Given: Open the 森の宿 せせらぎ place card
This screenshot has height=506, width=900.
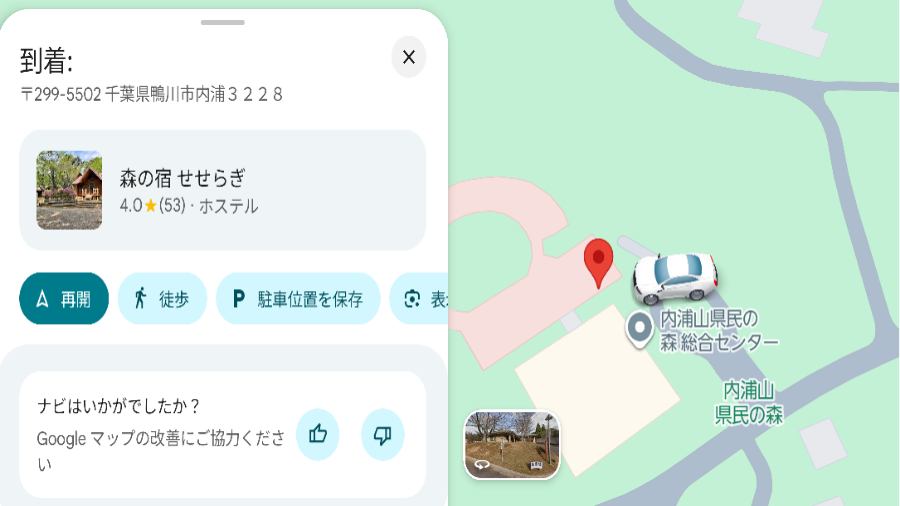Looking at the screenshot, I should point(222,190).
